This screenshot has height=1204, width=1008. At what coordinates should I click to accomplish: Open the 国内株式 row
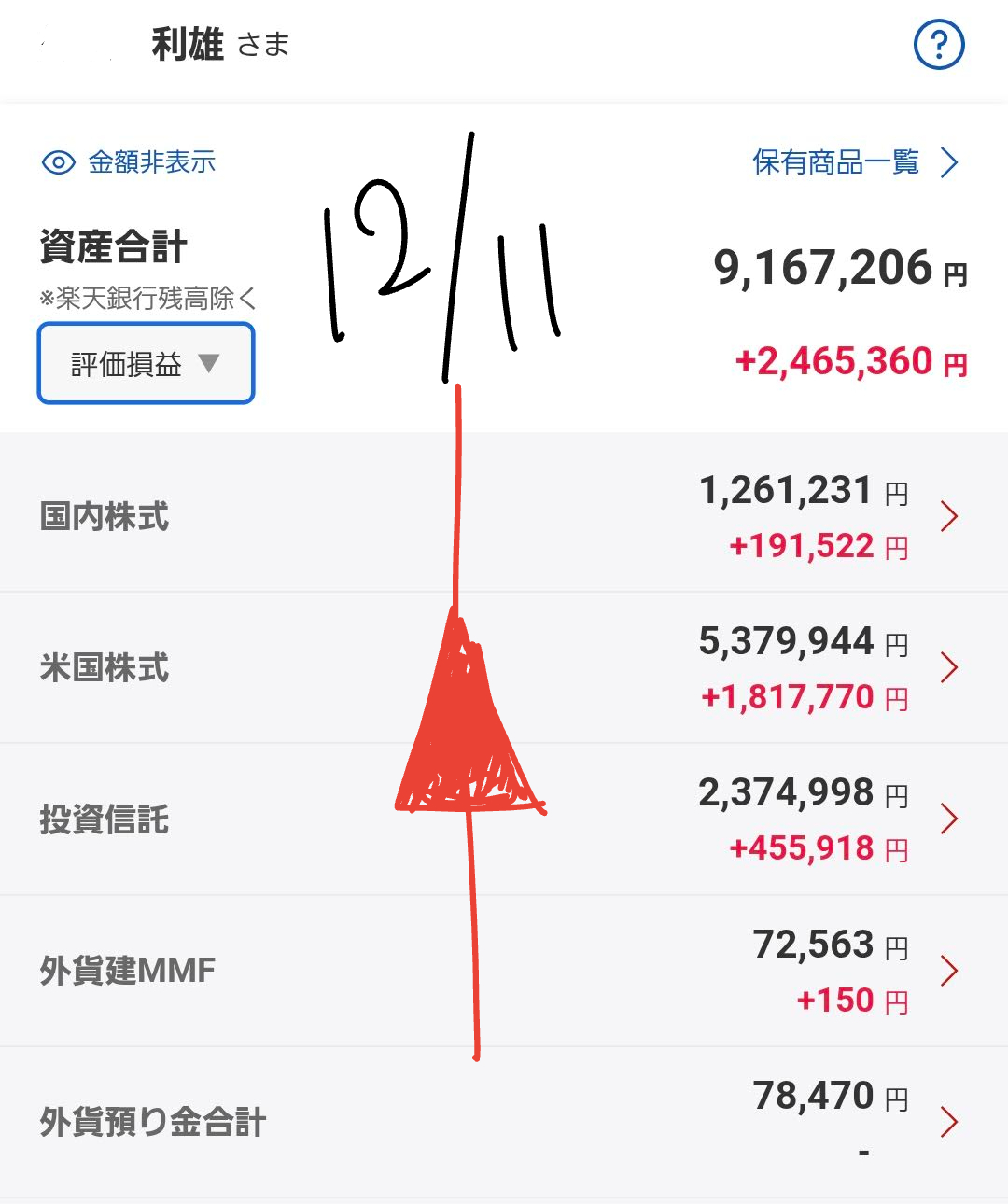pyautogui.click(x=504, y=516)
